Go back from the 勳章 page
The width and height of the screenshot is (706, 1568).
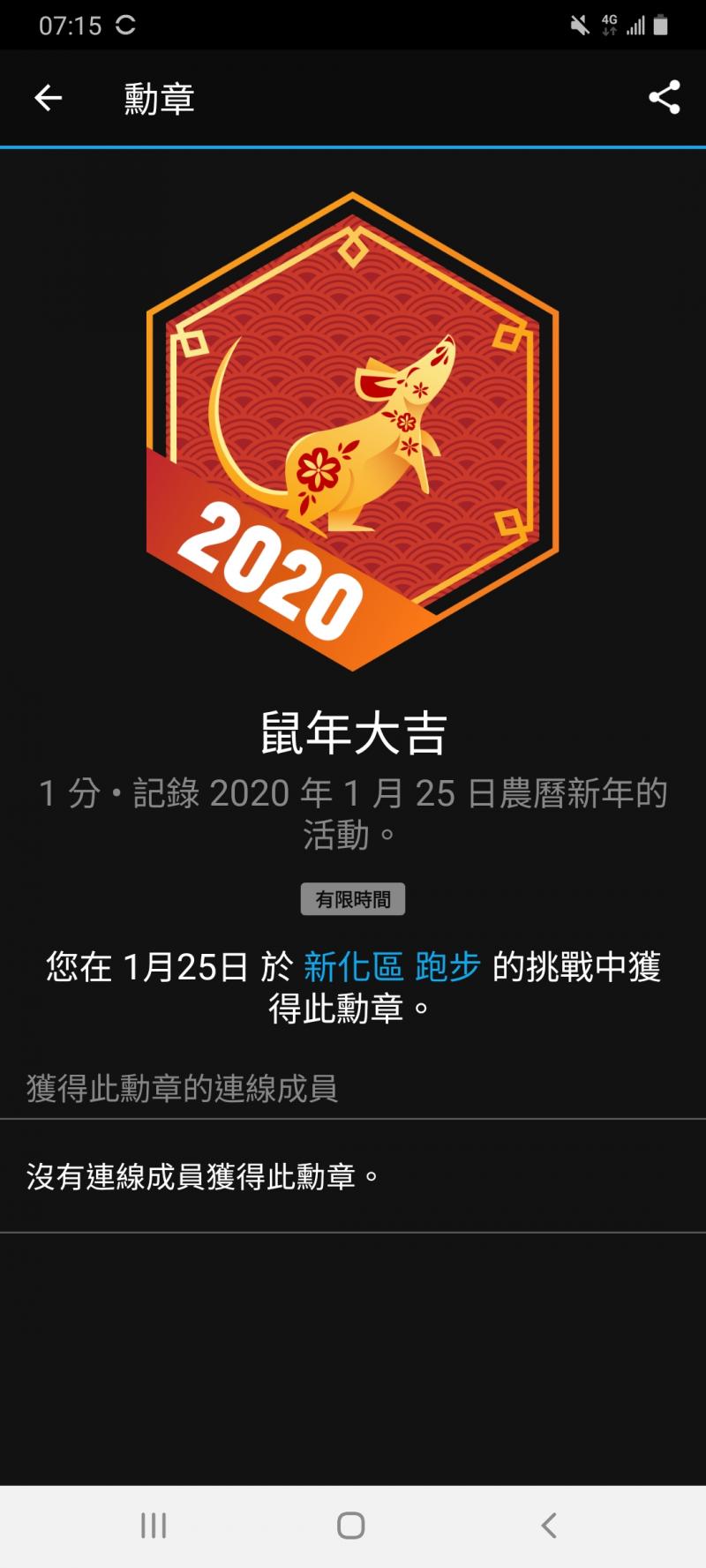(x=49, y=98)
